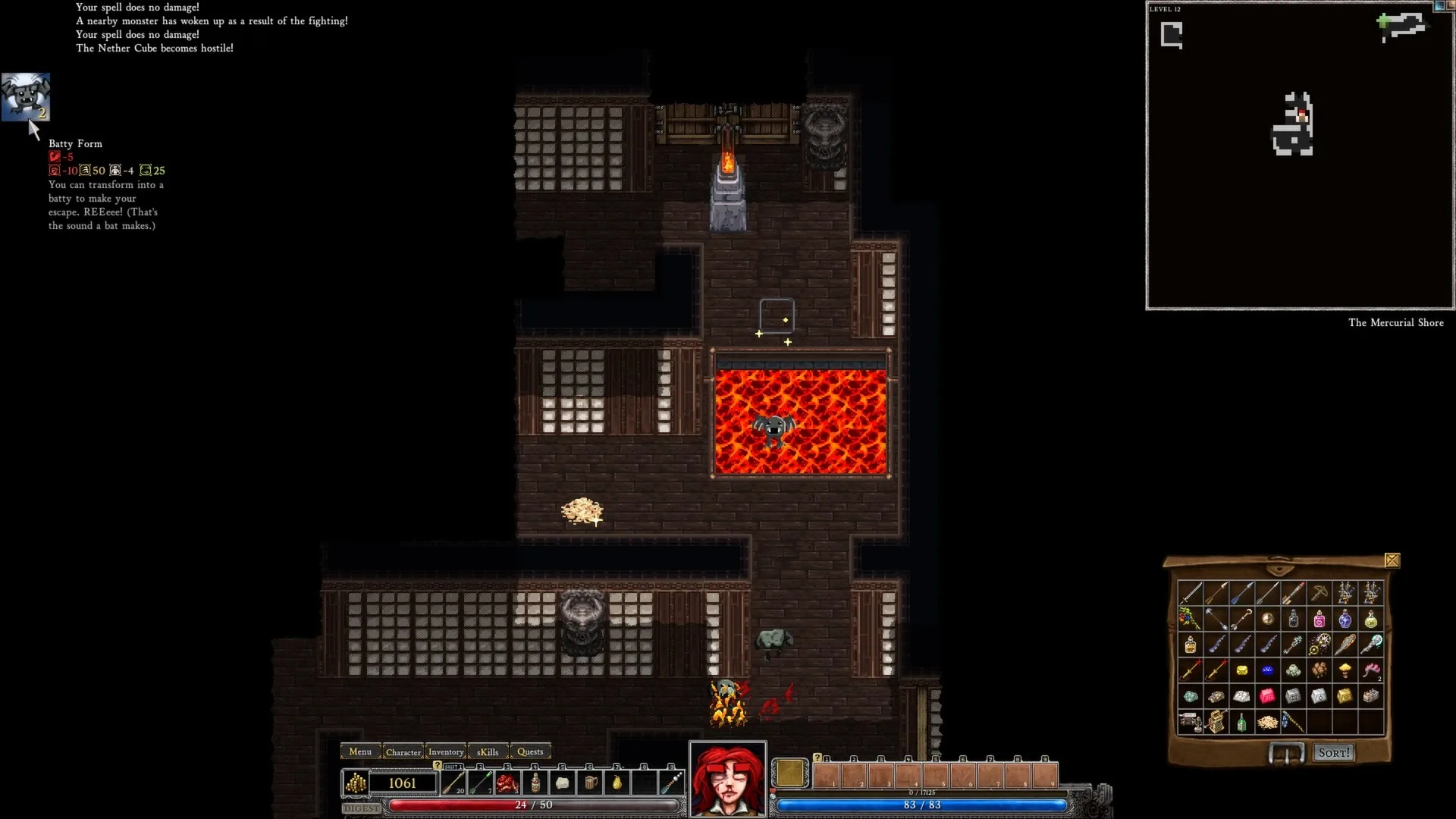Pick up the sparkling pile on the floor
1456x819 pixels.
[x=582, y=510]
